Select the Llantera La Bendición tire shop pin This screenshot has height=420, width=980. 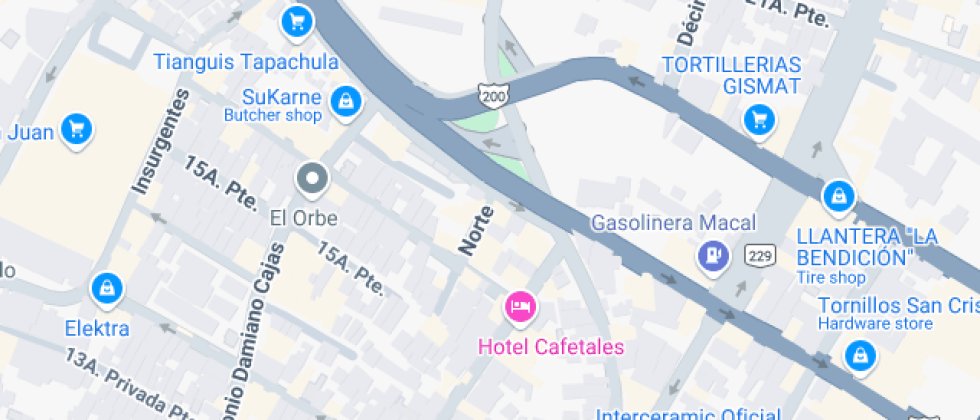point(837,197)
